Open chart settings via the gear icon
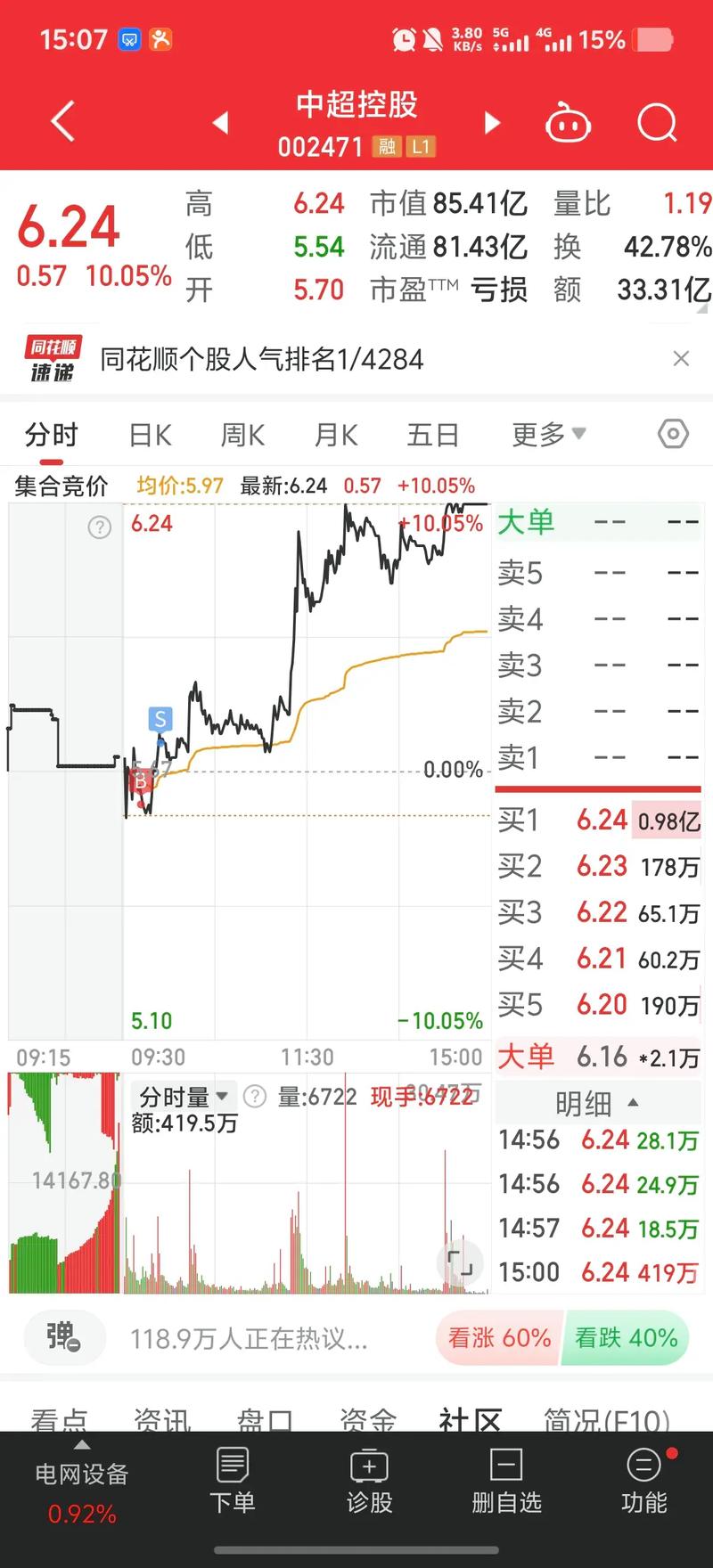Viewport: 713px width, 1568px height. 672,434
